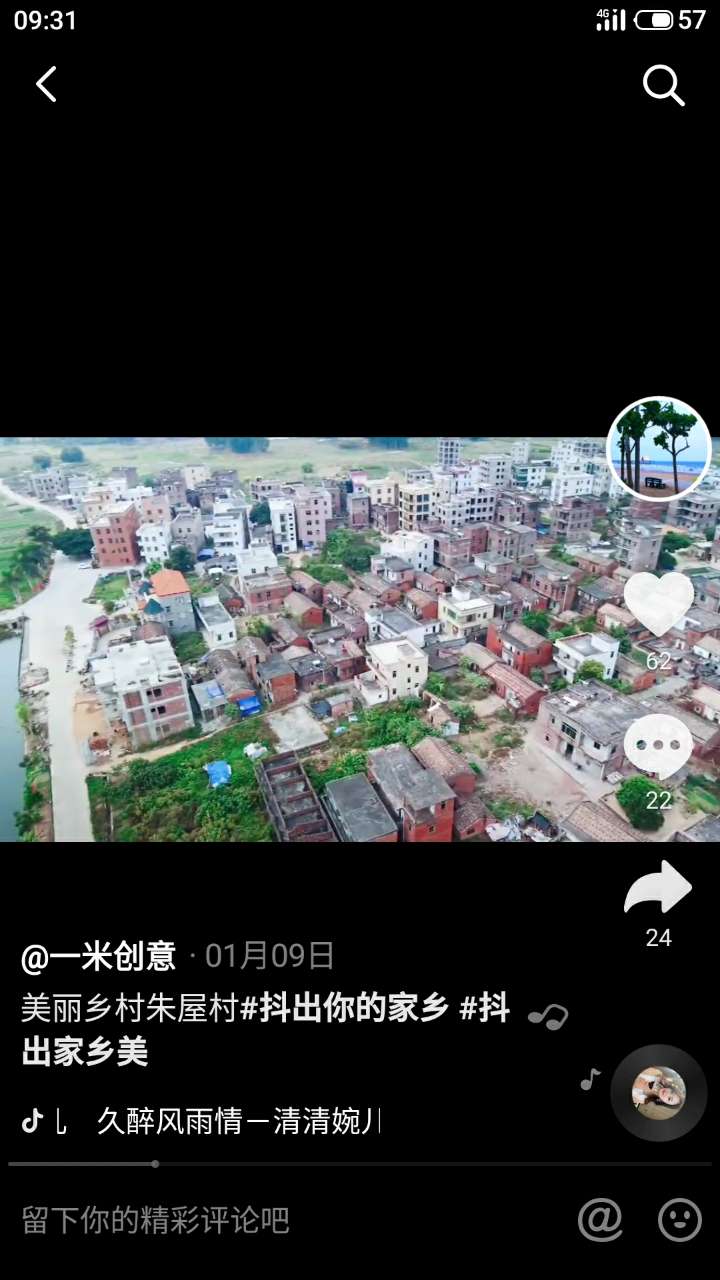This screenshot has width=720, height=1280.
Task: Open the sound disc for 久醉风雨情
Action: (659, 1093)
